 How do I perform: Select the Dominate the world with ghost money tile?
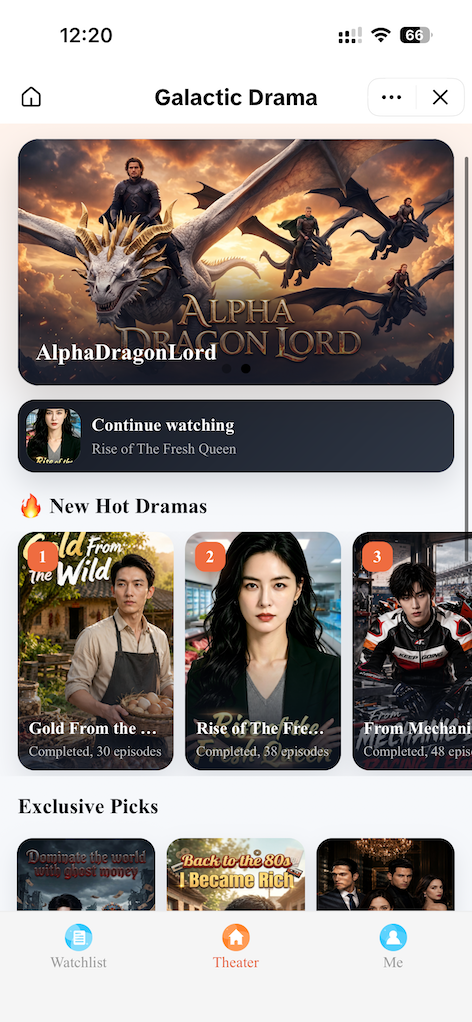click(86, 874)
